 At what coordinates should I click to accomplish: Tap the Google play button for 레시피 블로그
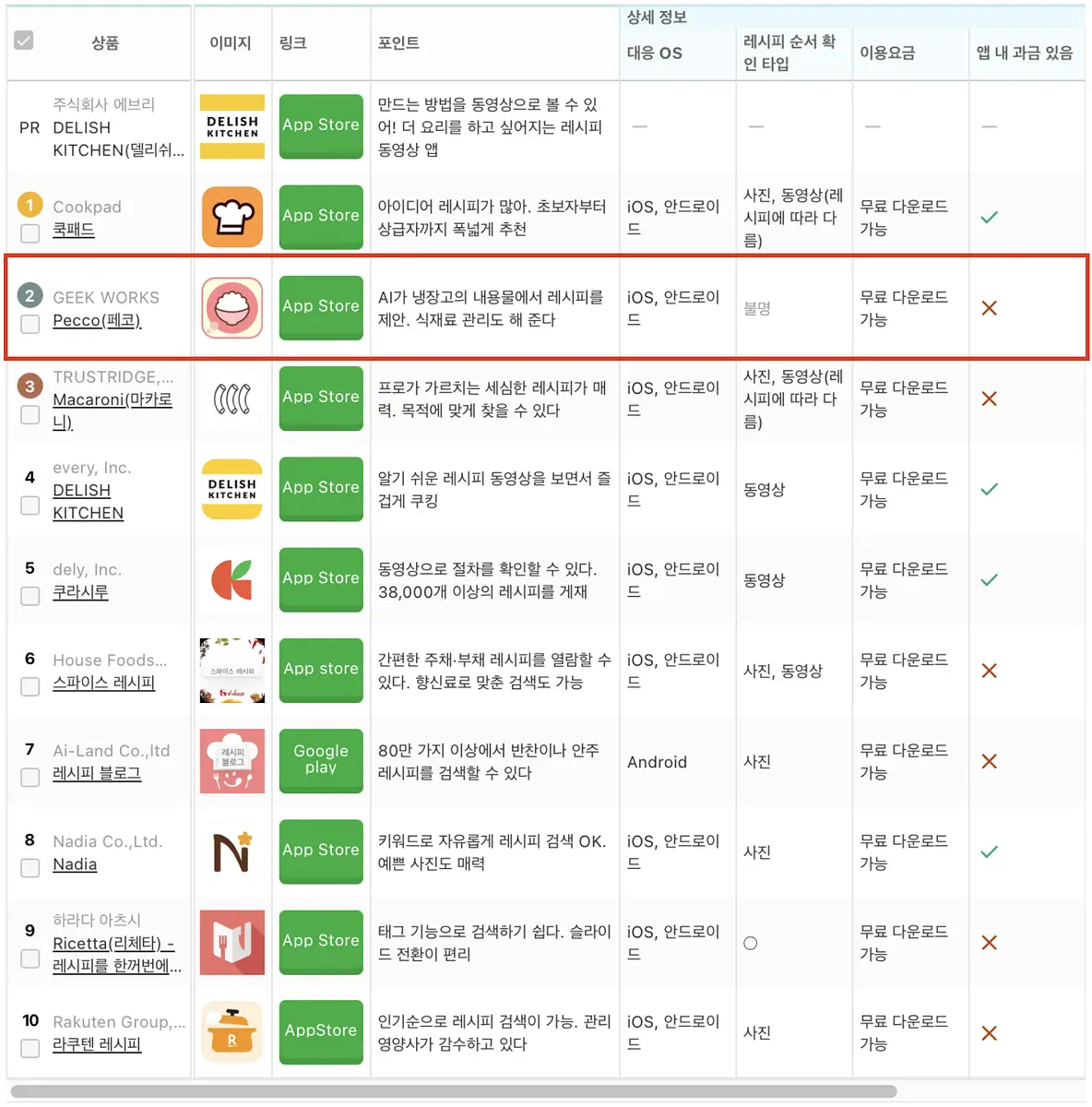coord(321,760)
